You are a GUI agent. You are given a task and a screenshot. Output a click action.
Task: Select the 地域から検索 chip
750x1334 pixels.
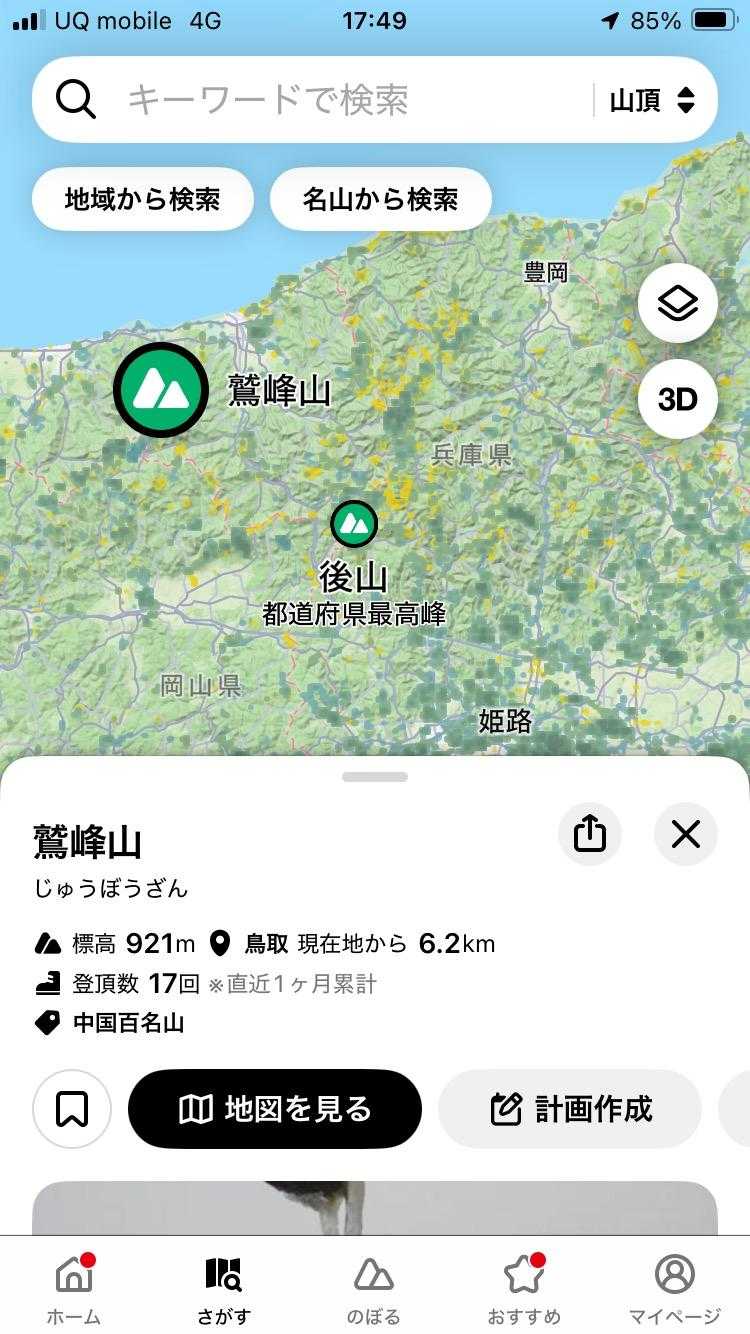pyautogui.click(x=142, y=199)
